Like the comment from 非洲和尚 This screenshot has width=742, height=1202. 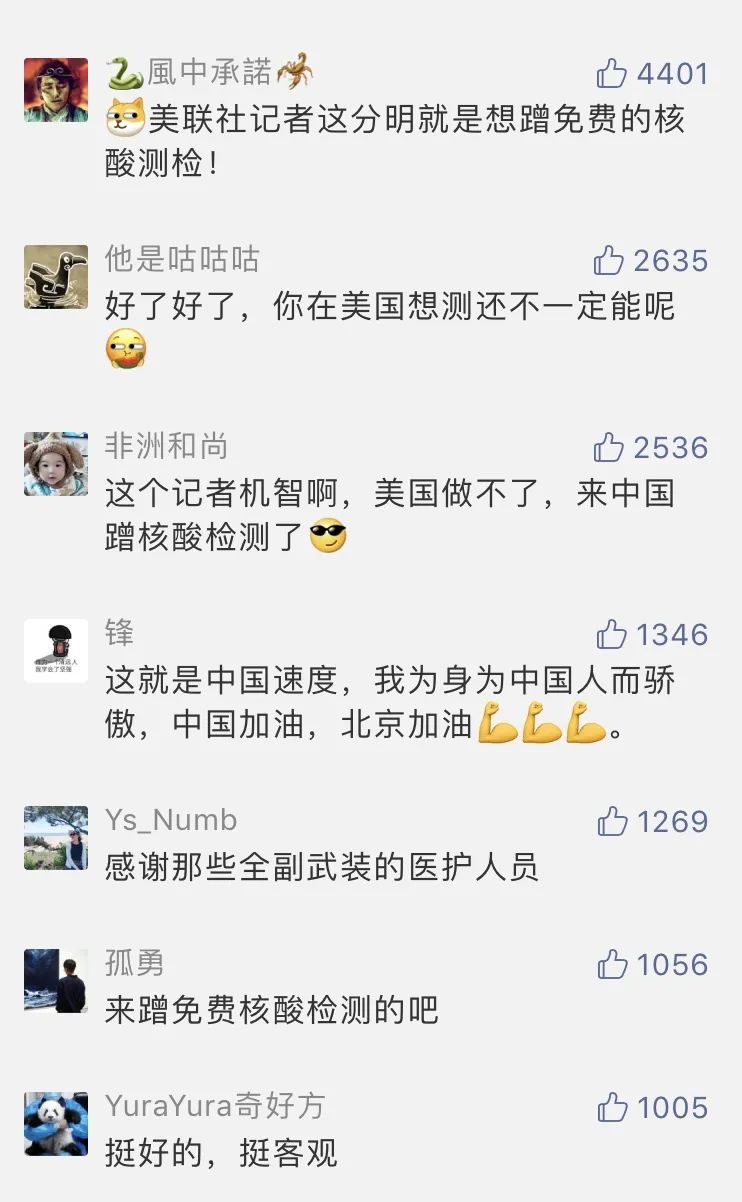(609, 447)
